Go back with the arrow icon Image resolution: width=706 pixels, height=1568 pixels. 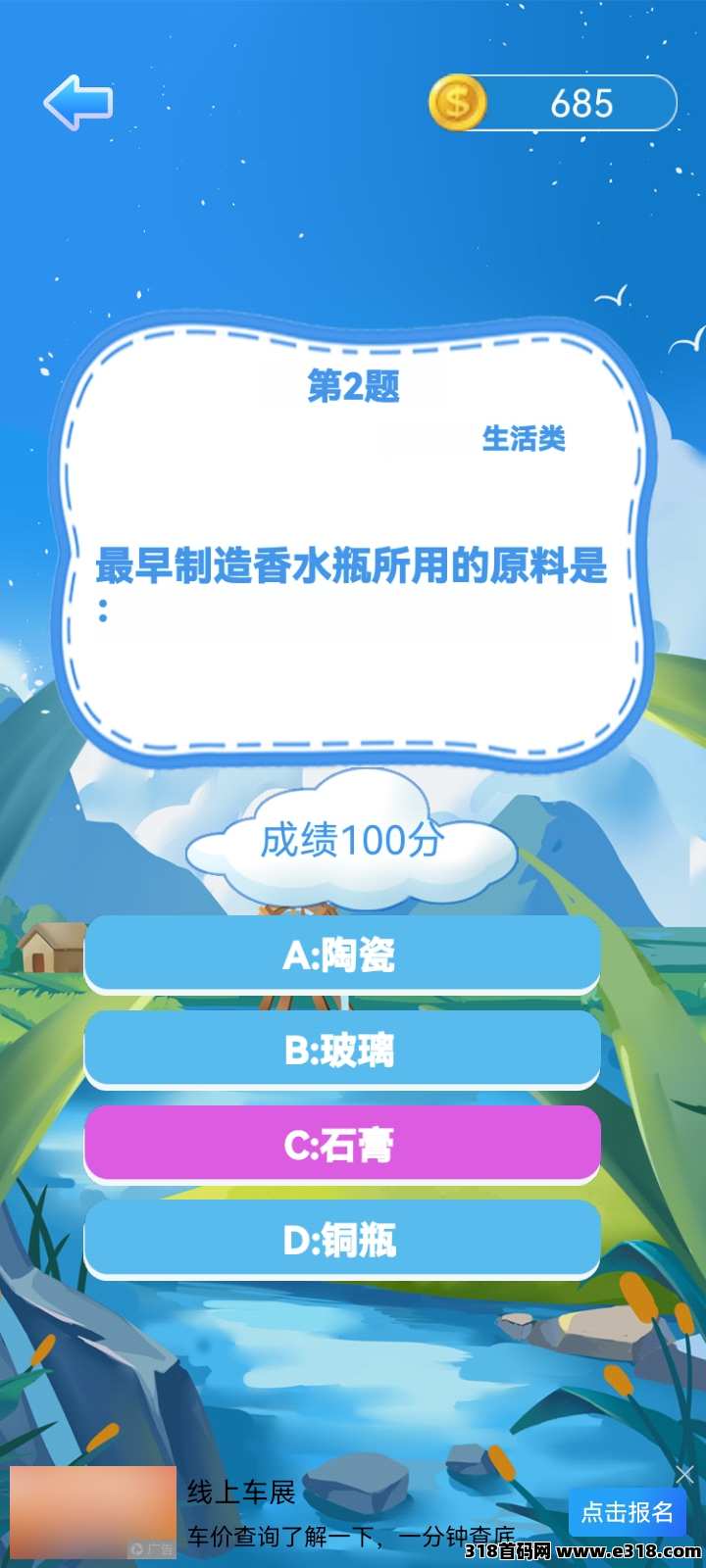[78, 102]
